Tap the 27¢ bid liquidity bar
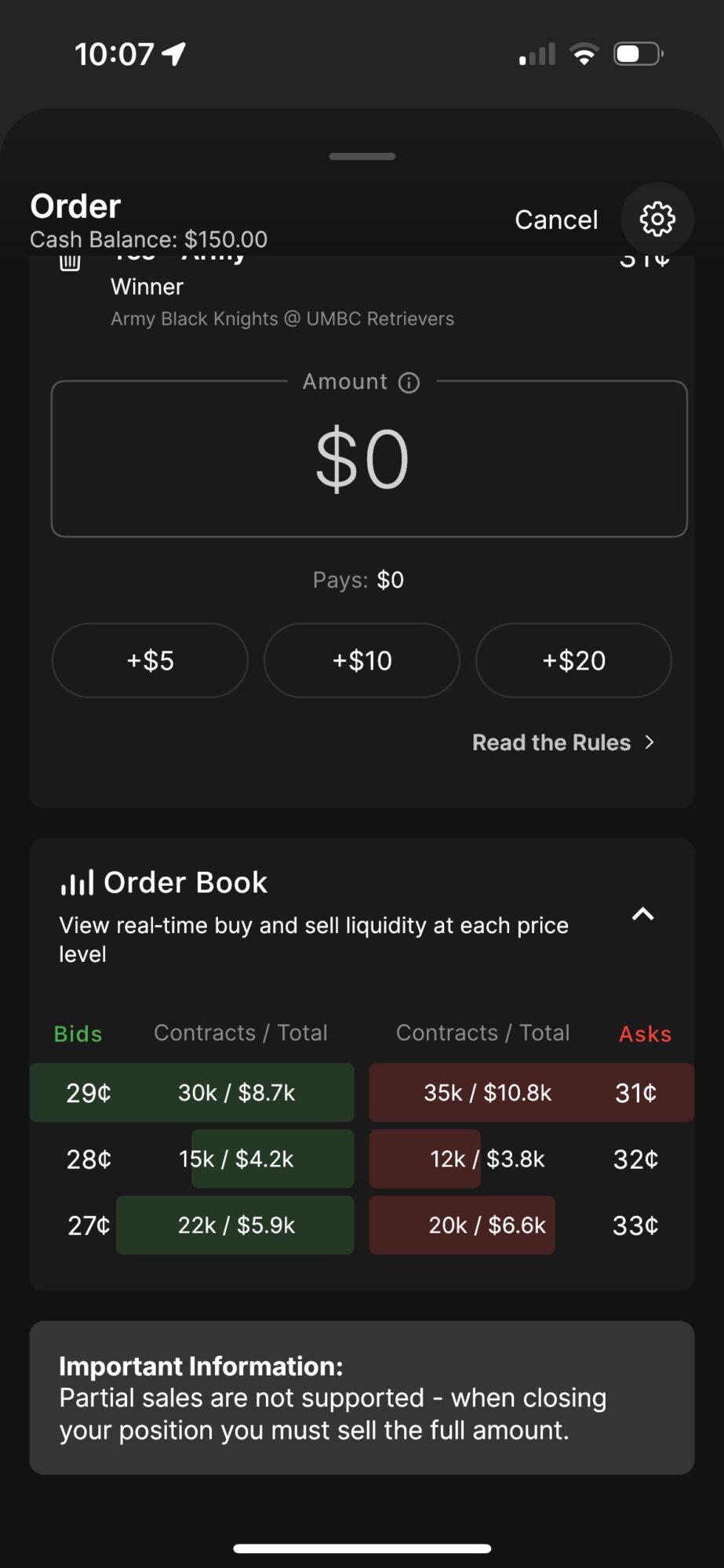This screenshot has height=1568, width=724. point(235,1225)
